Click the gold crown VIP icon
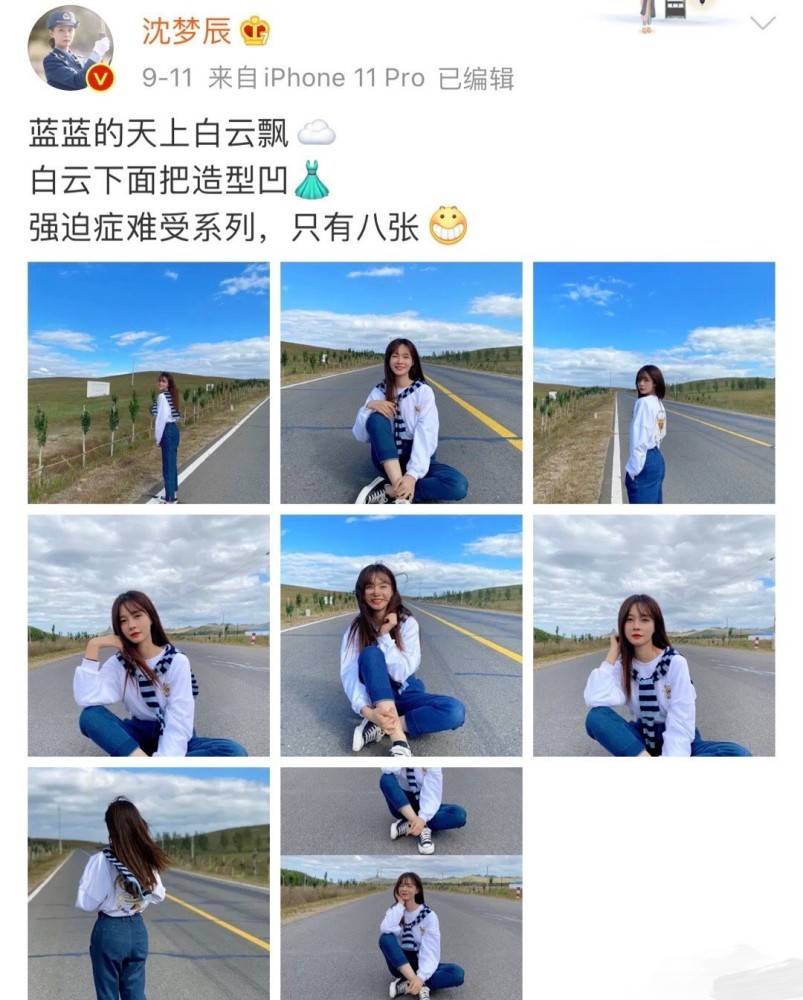 [x=255, y=29]
